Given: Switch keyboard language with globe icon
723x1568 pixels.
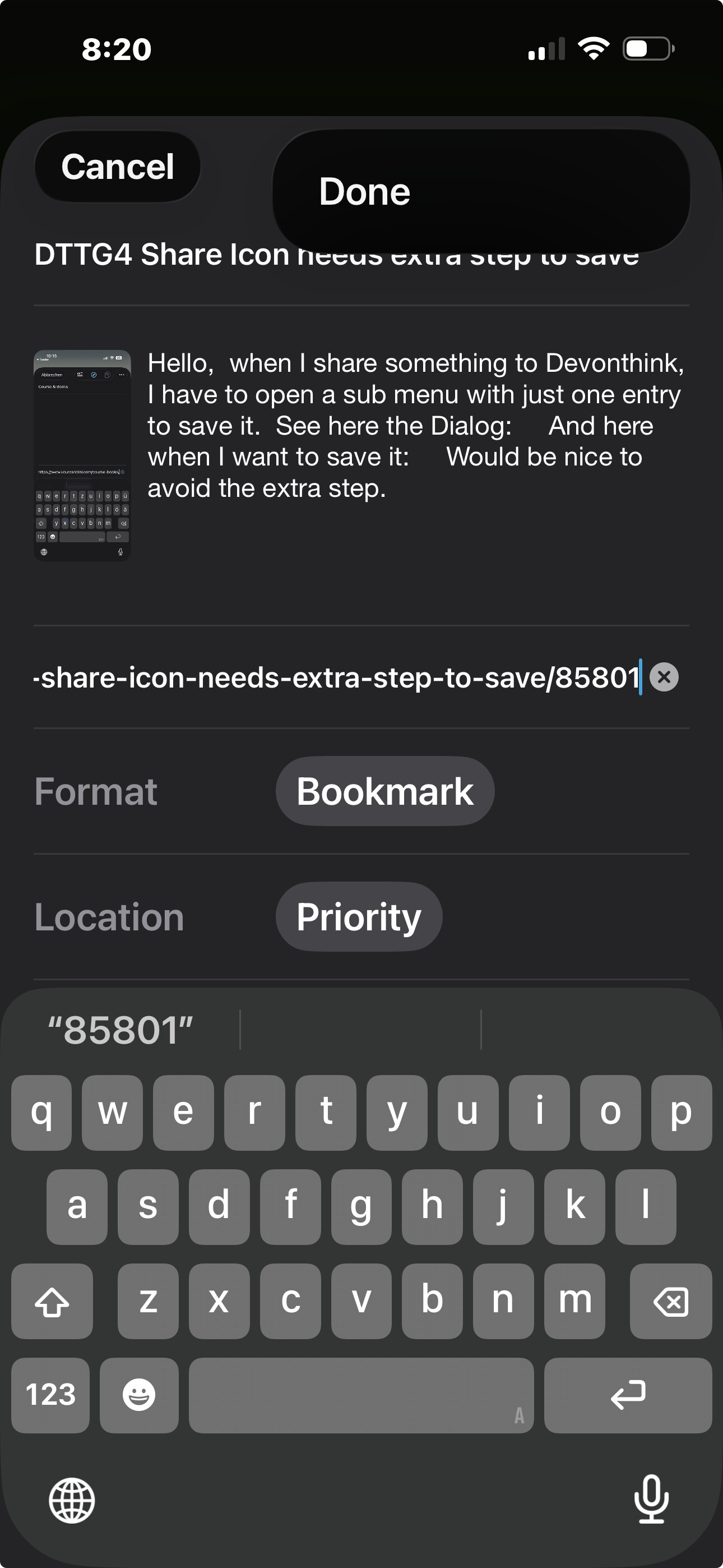Looking at the screenshot, I should click(72, 1501).
